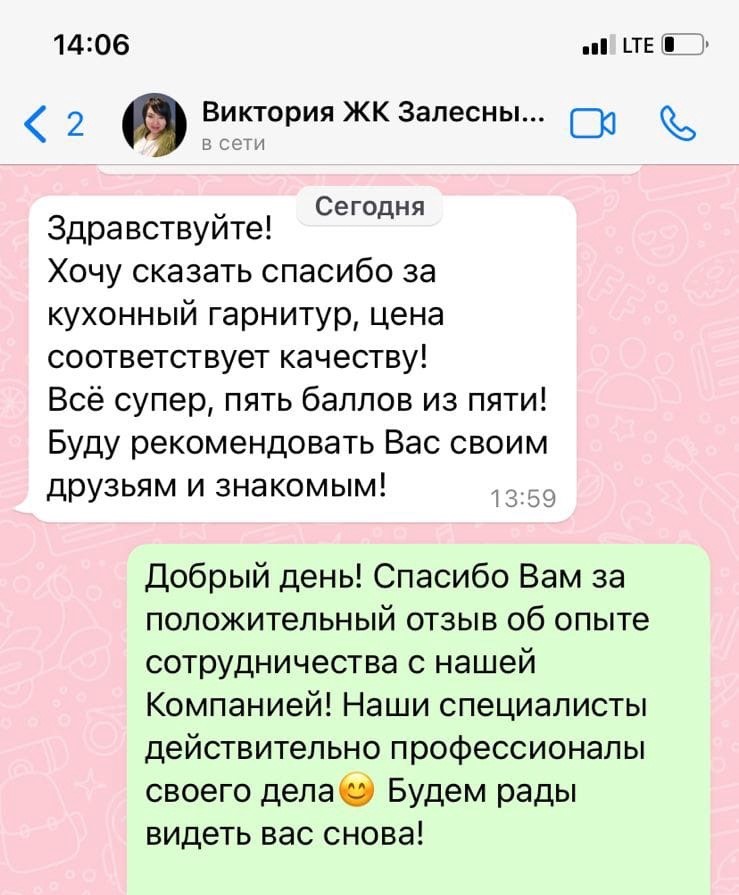
Task: Start a video call with Виктория
Action: [x=591, y=124]
